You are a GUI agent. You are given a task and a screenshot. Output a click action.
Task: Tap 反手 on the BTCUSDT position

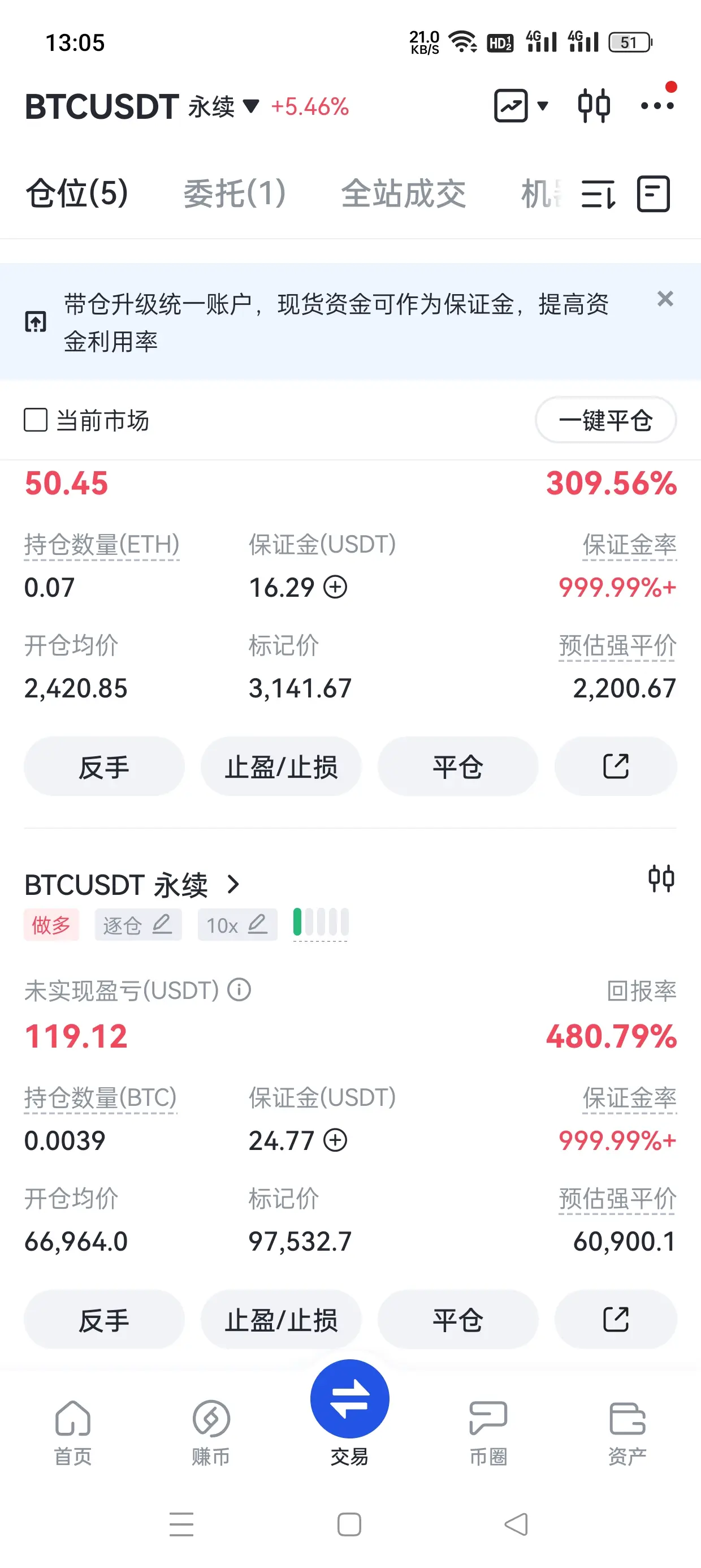[104, 1320]
